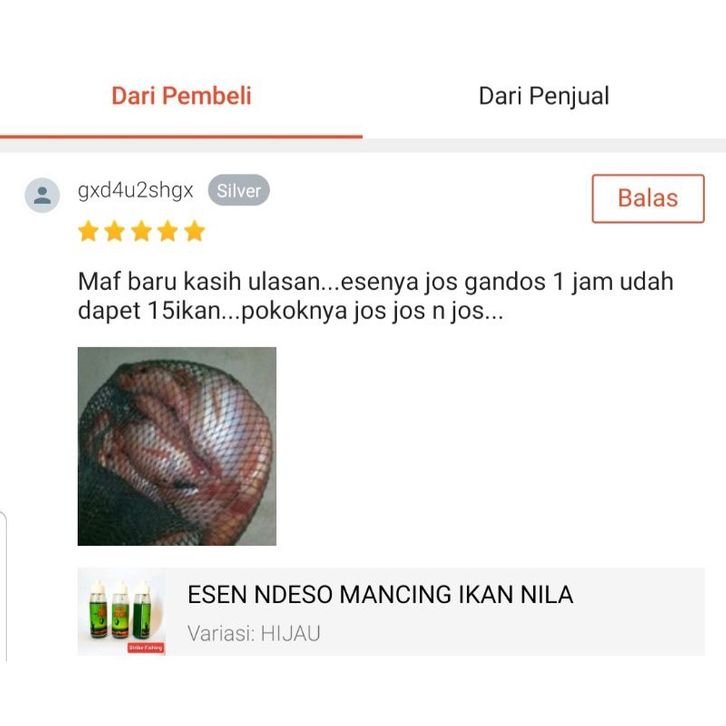Open the review photo of fish in net
The width and height of the screenshot is (726, 726).
pos(177,446)
